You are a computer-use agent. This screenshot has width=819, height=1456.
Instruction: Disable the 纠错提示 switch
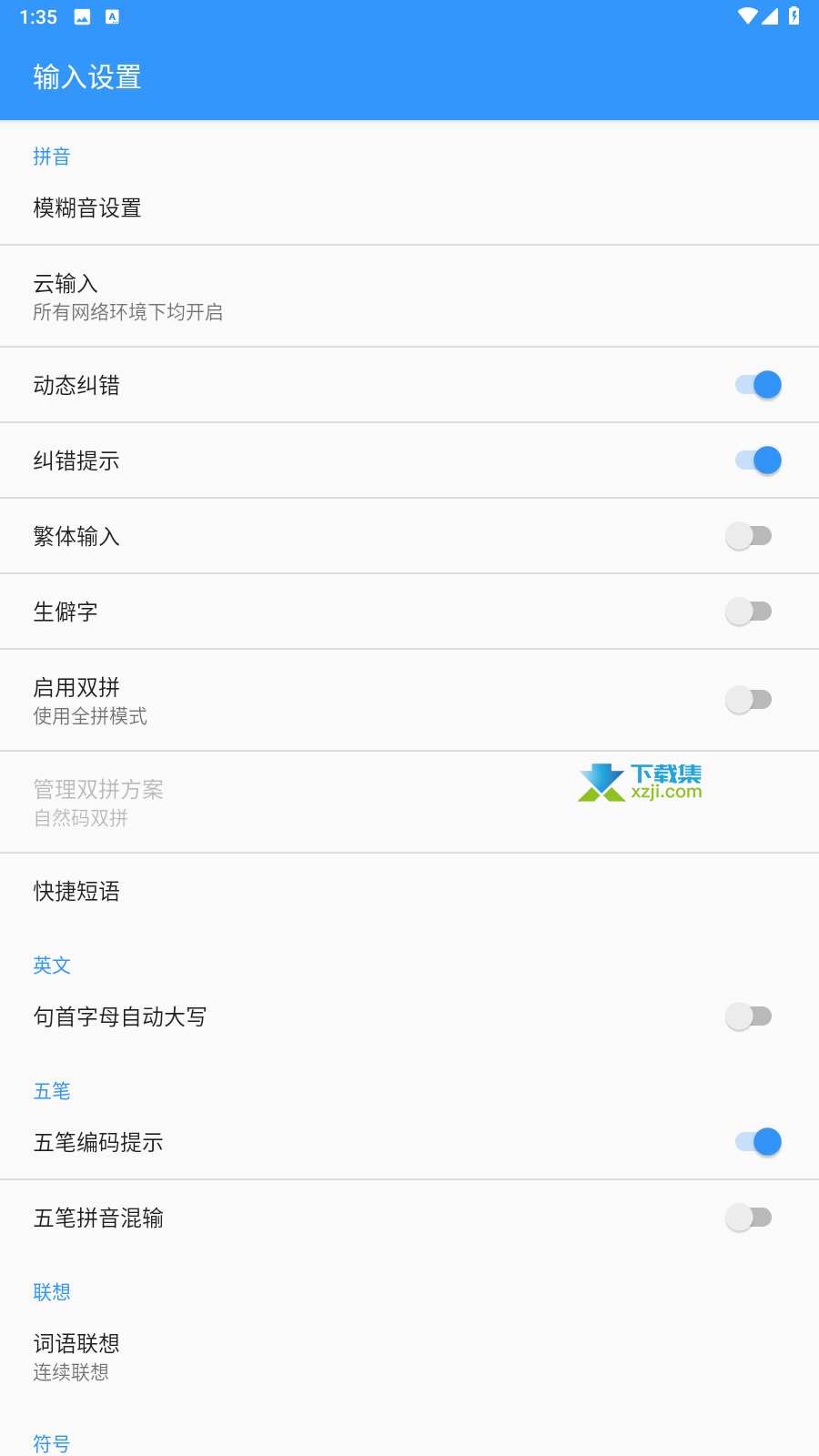tap(758, 460)
